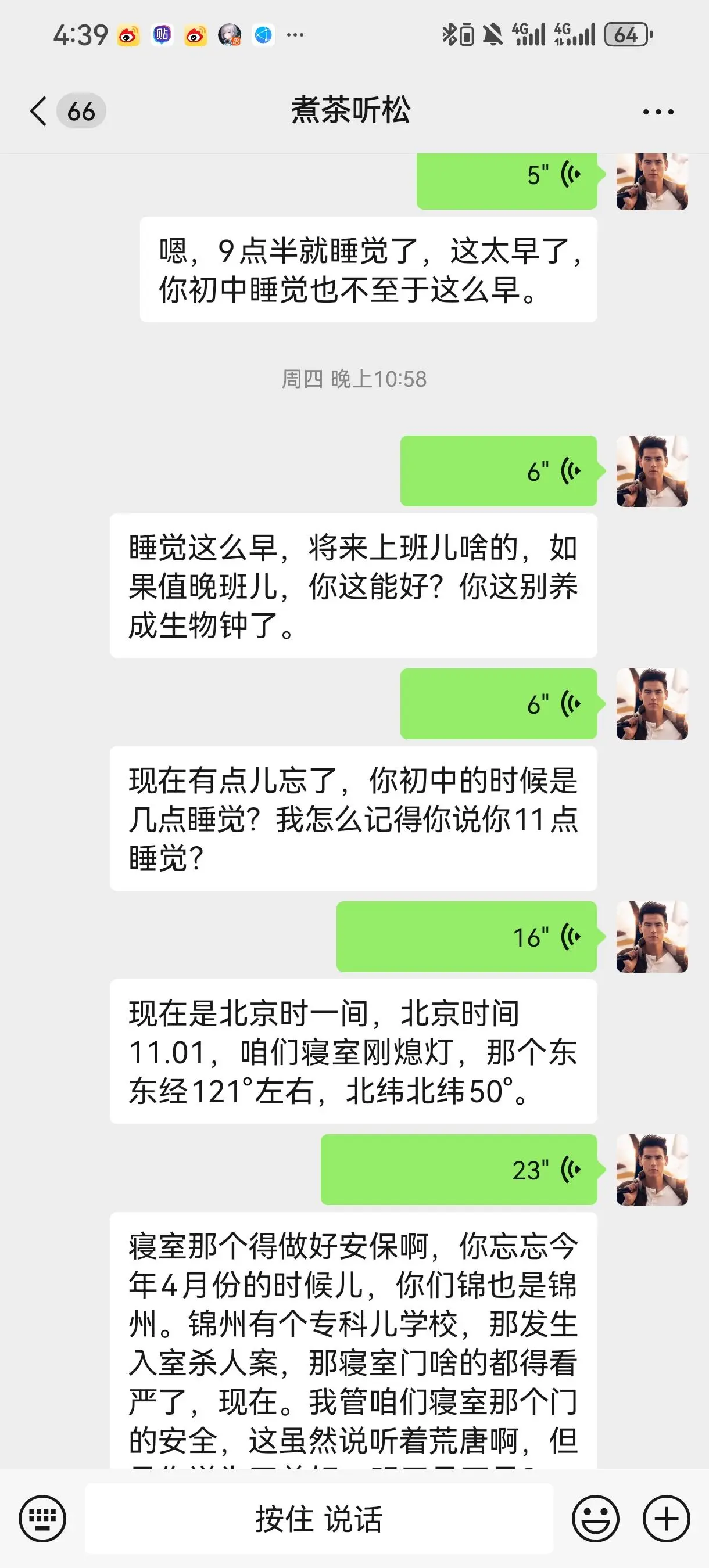The height and width of the screenshot is (1568, 709).
Task: Play the 23-second voice message
Action: (x=459, y=1169)
